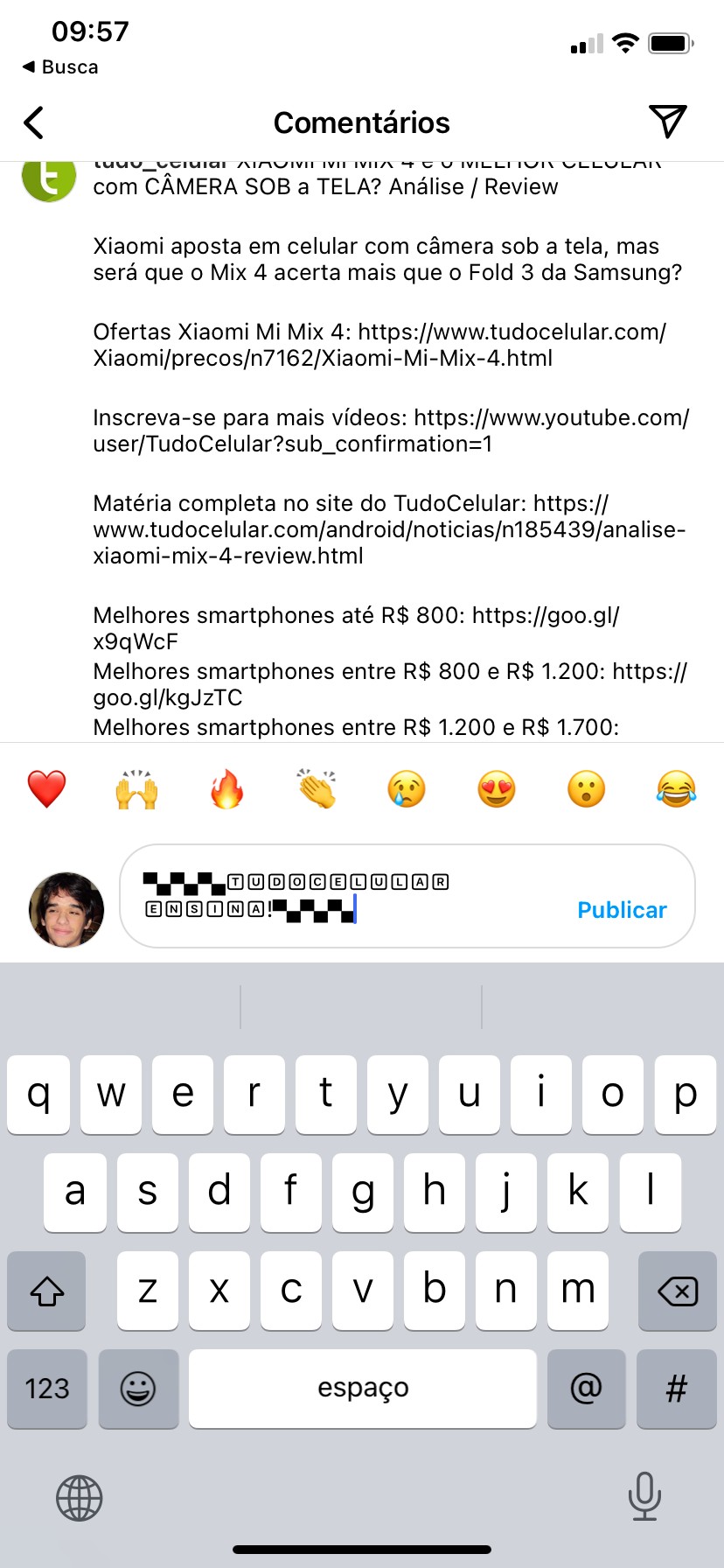The image size is (724, 1568).
Task: Insert the fire emoji
Action: click(x=227, y=789)
